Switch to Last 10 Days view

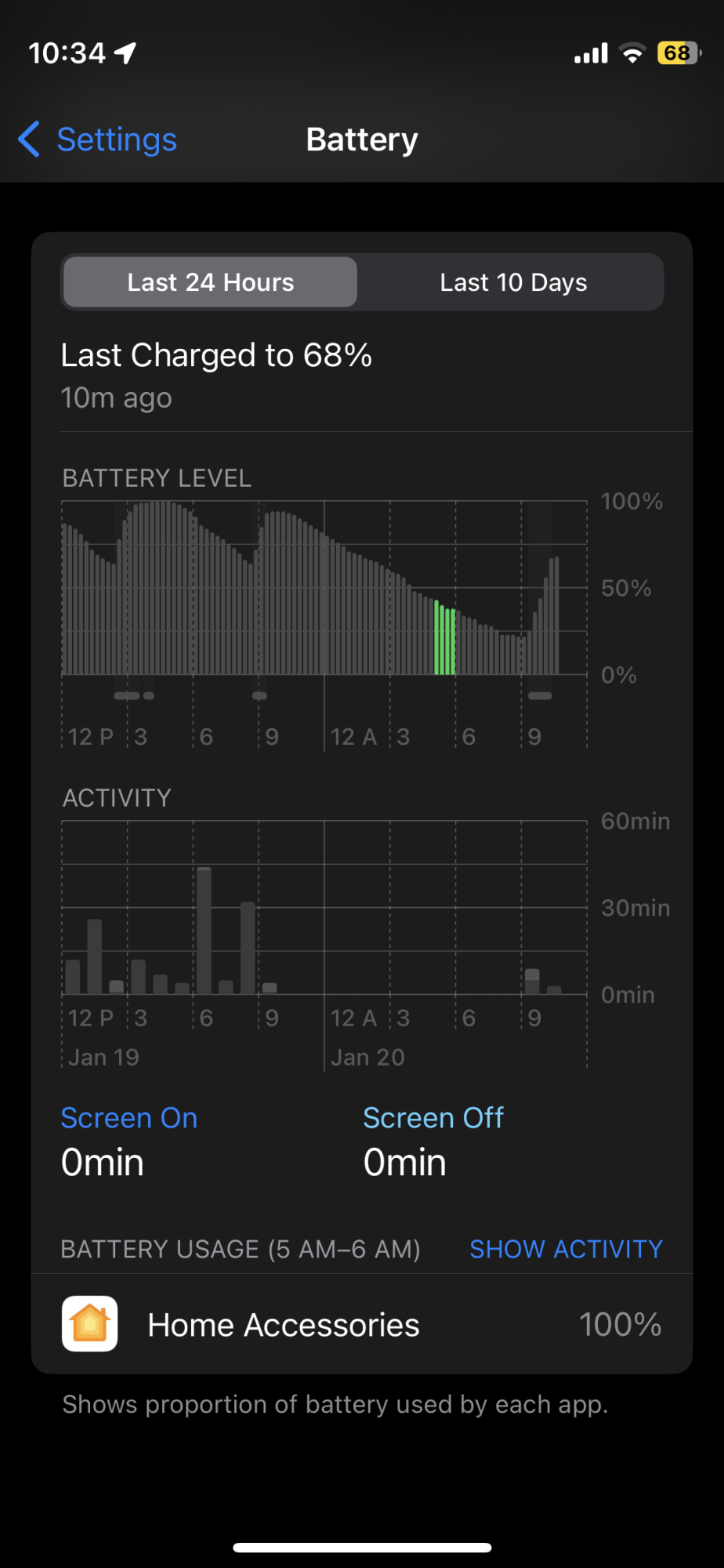click(x=513, y=282)
